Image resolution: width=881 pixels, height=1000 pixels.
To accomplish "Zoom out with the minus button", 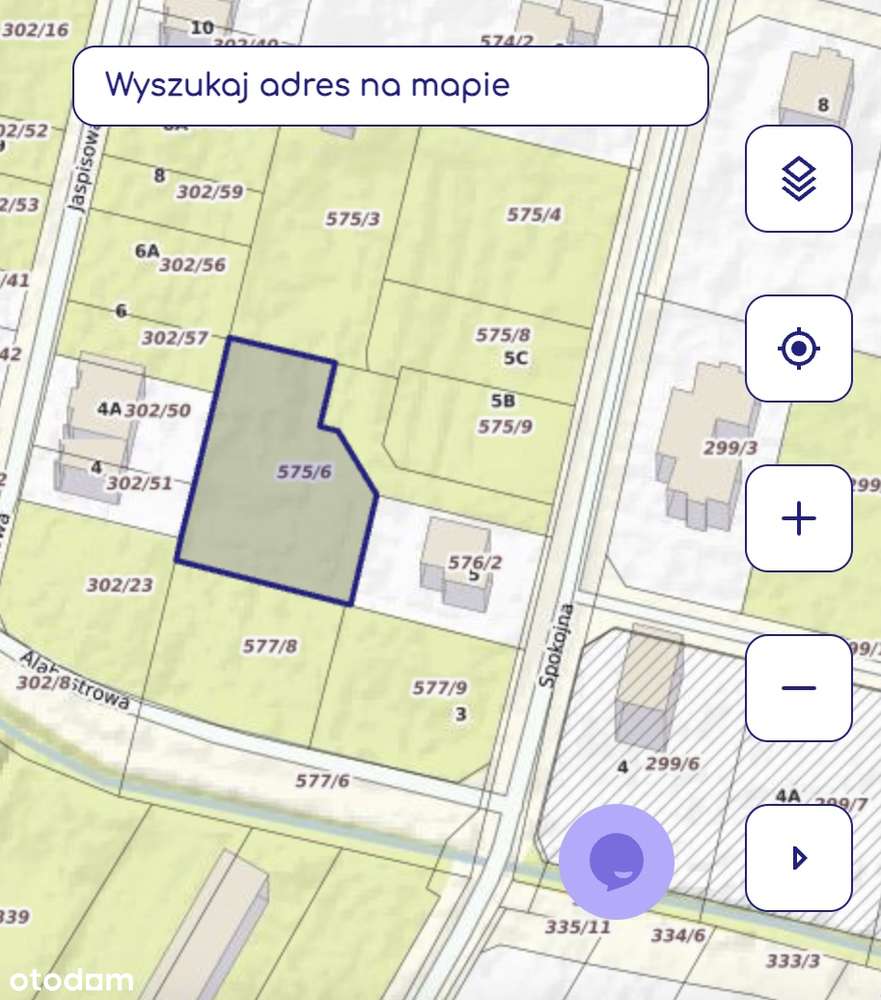I will [x=798, y=688].
